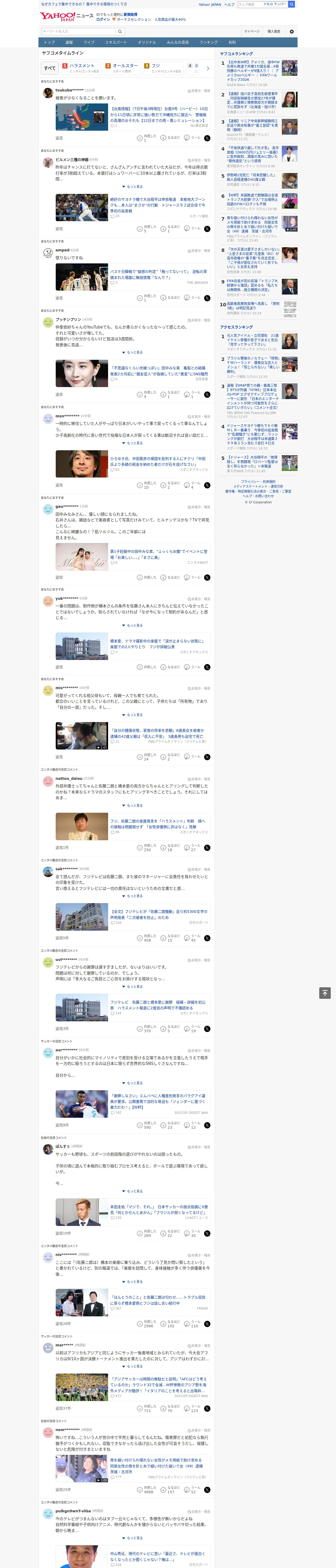Hide or report tsukuba's comment
Image resolution: width=336 pixels, height=1568 pixels.
point(199,91)
